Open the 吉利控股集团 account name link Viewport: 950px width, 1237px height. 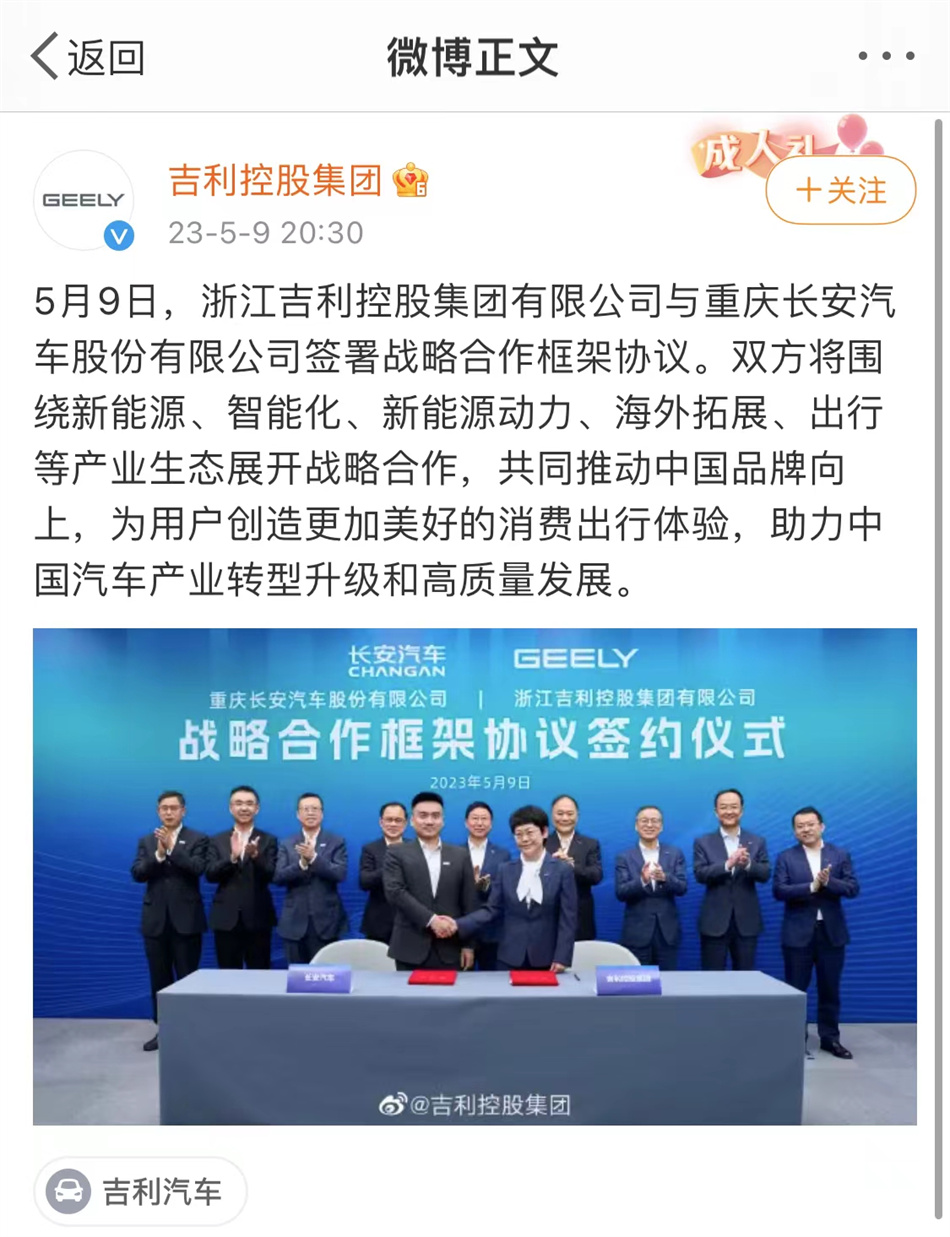pos(276,182)
